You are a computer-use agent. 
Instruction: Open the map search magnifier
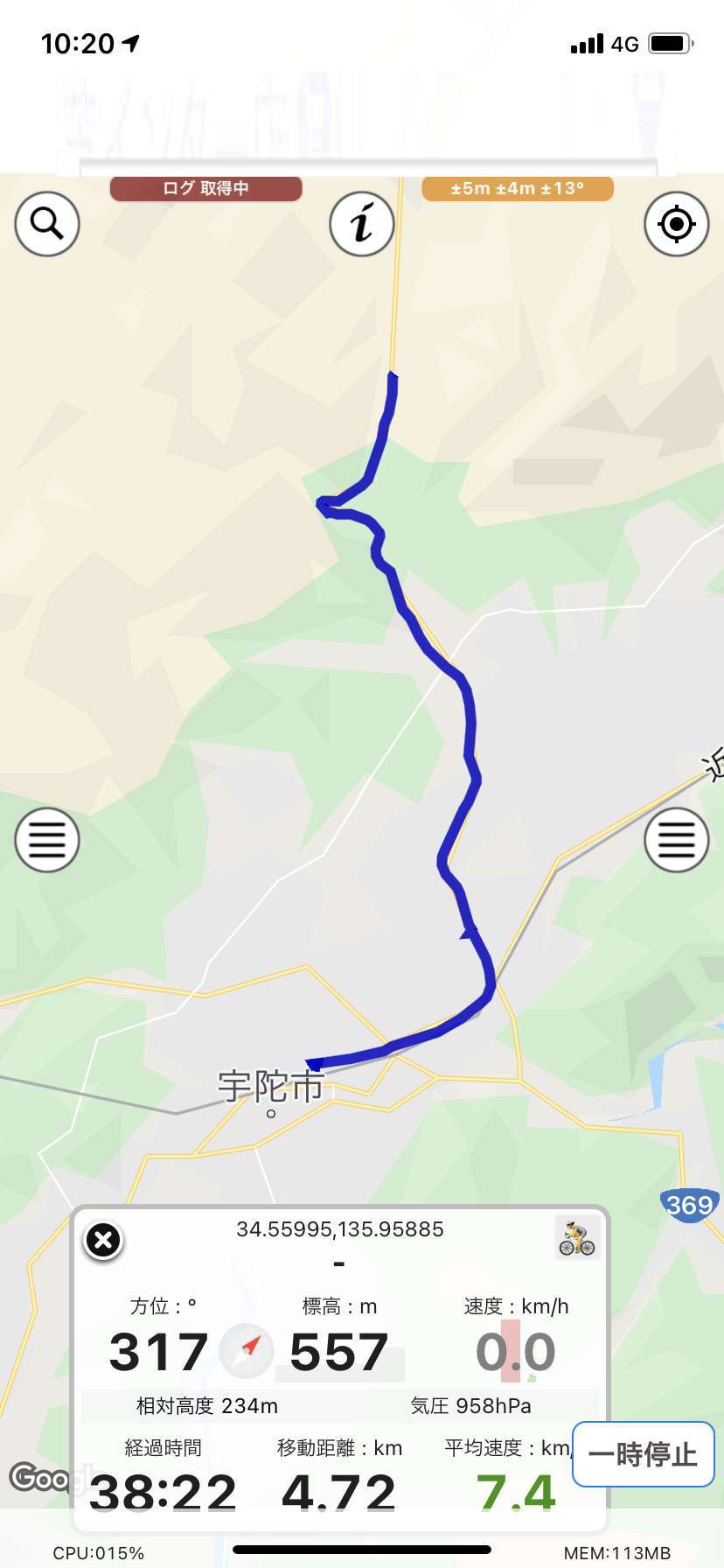[47, 224]
